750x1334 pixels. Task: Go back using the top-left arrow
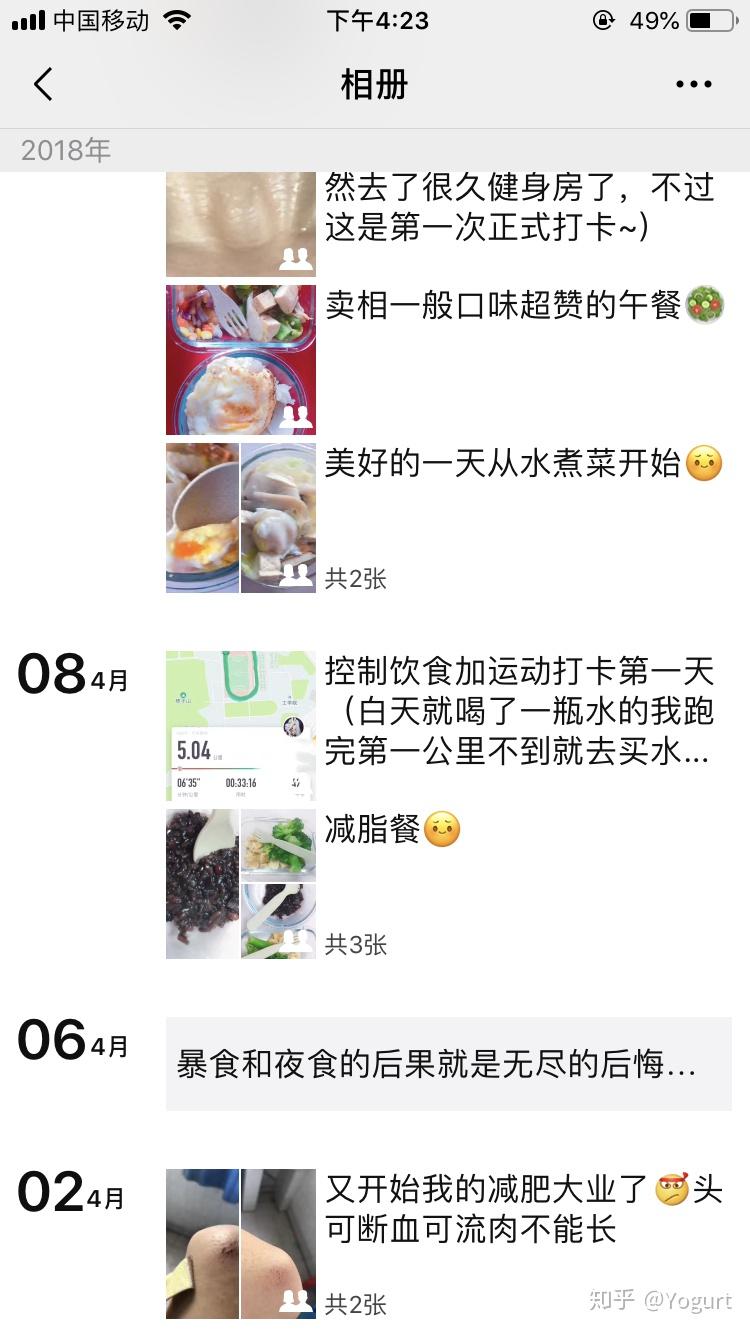click(x=43, y=85)
